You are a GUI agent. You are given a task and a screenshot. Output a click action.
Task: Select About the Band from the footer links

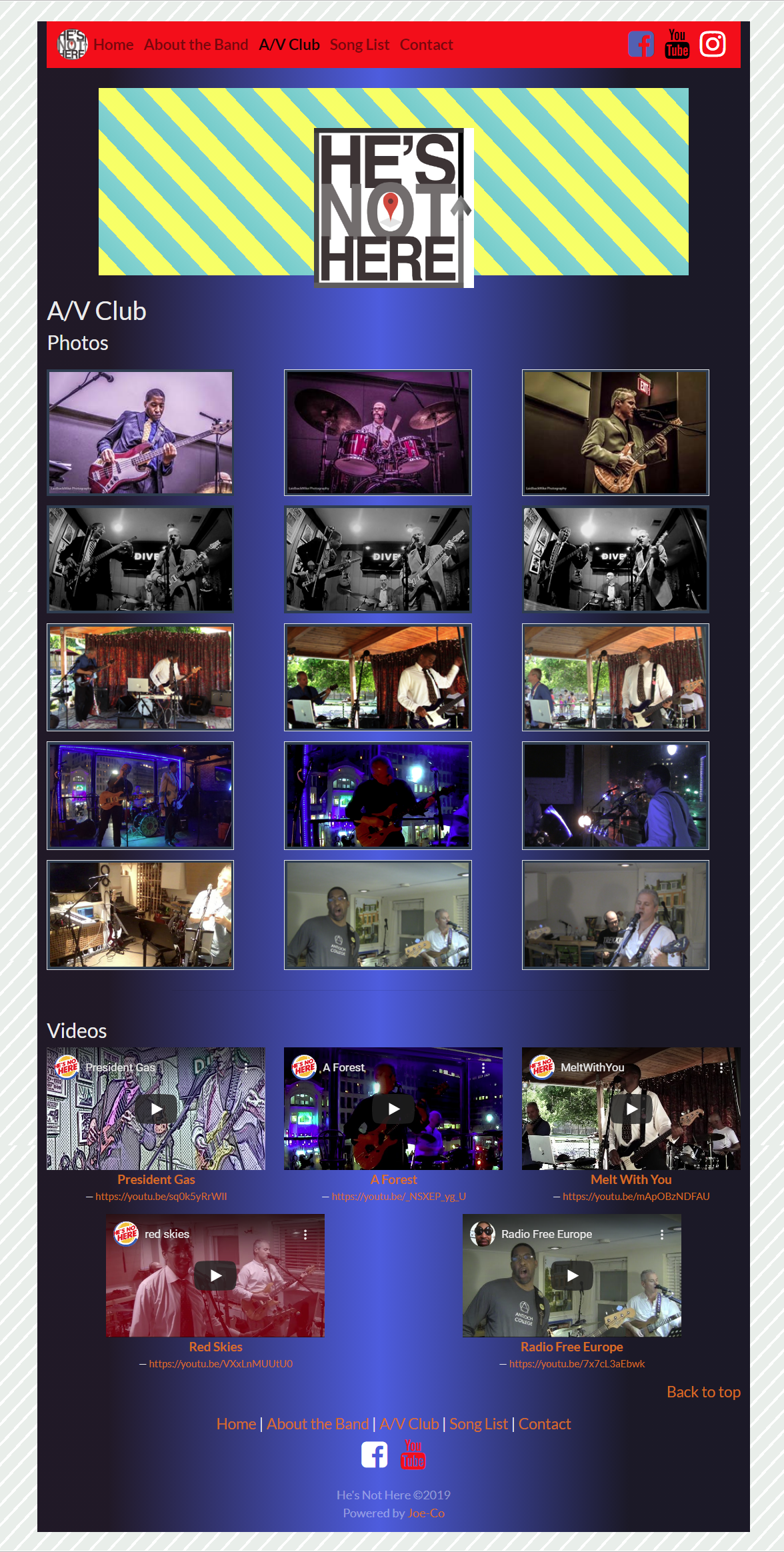point(317,1423)
